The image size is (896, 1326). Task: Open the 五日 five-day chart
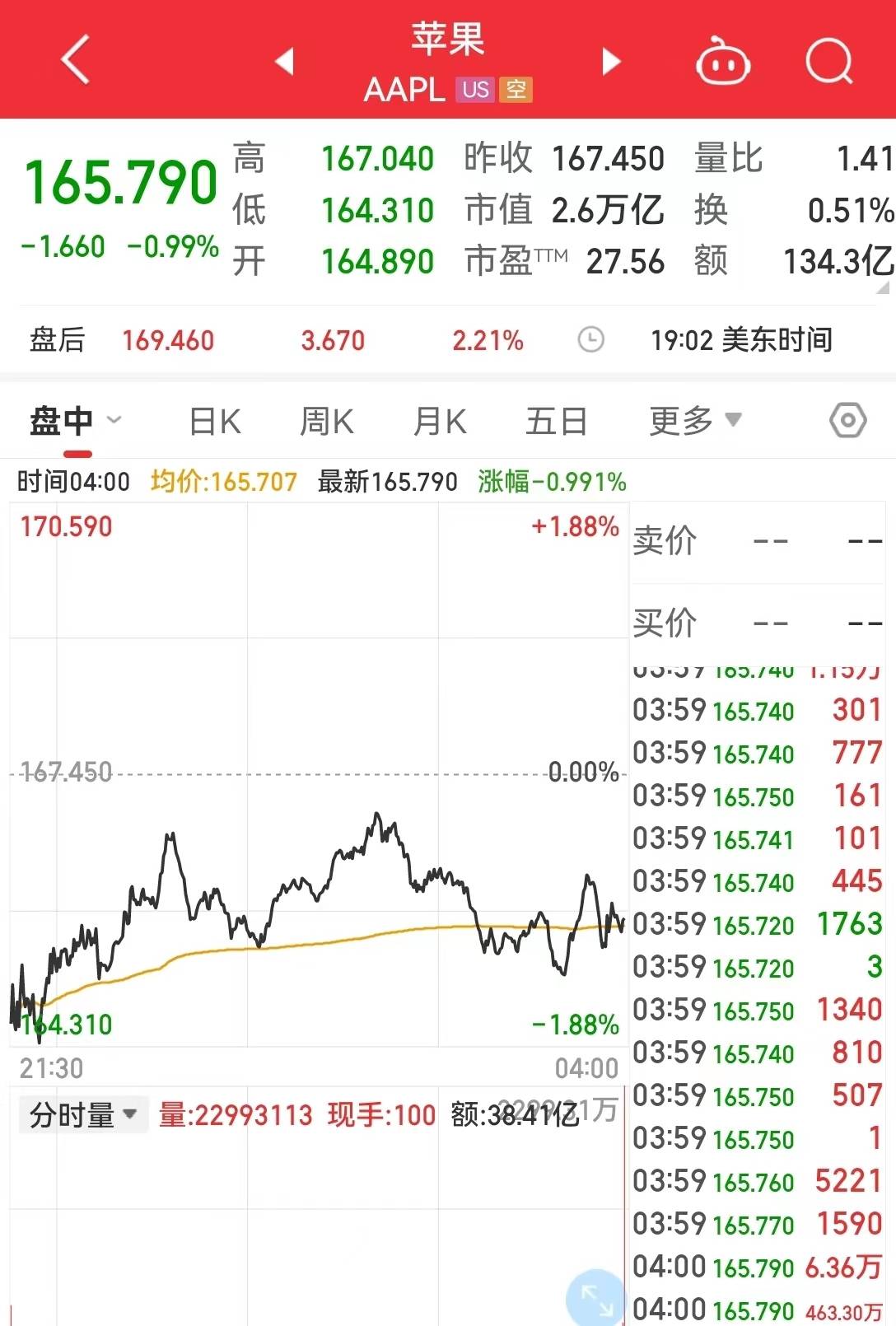(557, 422)
